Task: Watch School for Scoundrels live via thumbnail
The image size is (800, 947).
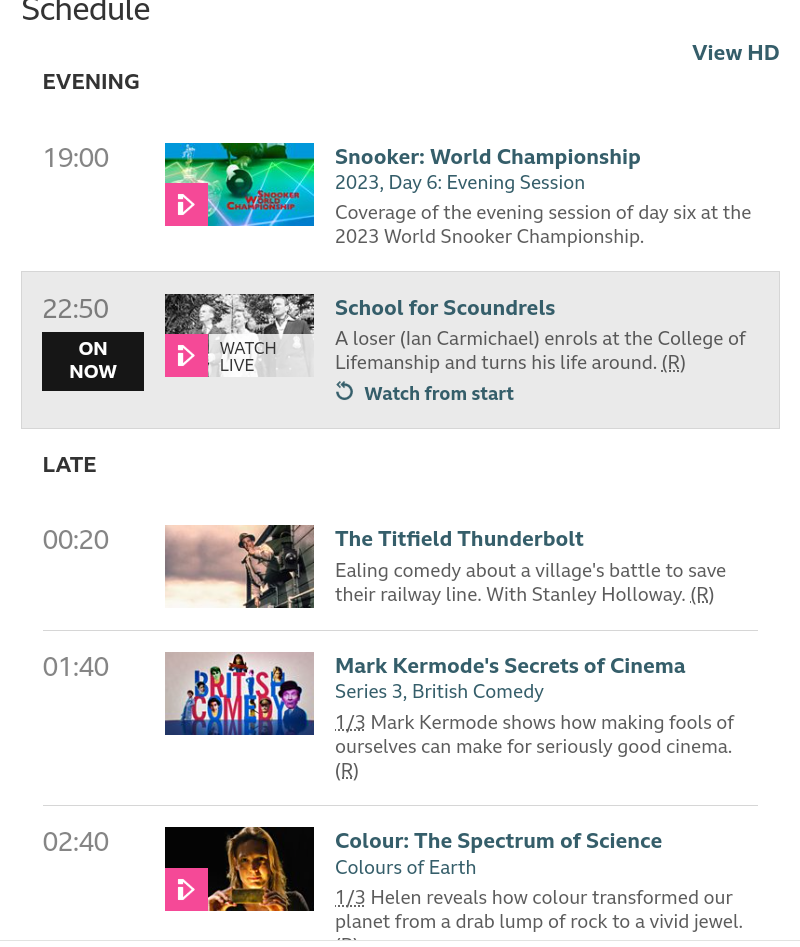Action: pos(239,335)
